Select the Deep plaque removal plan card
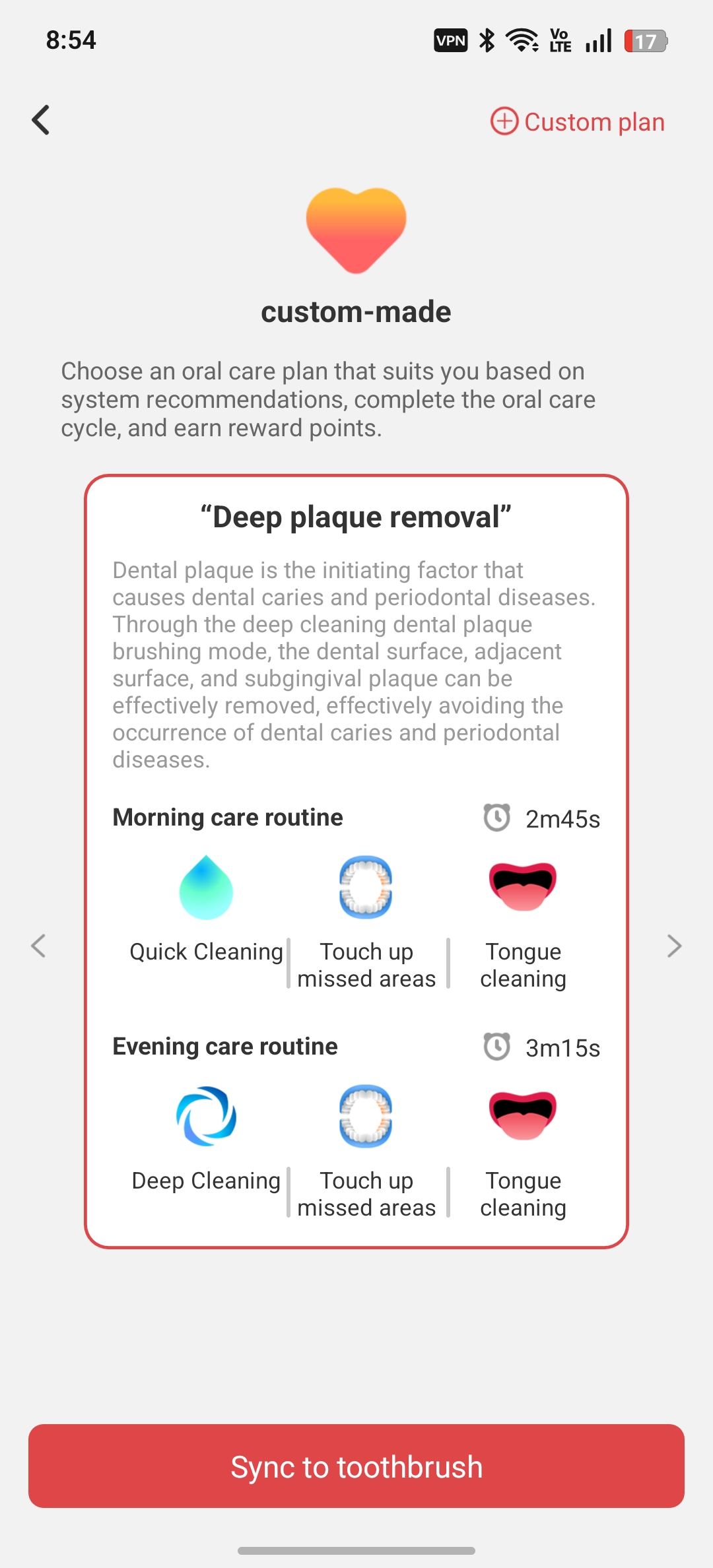 pyautogui.click(x=356, y=861)
